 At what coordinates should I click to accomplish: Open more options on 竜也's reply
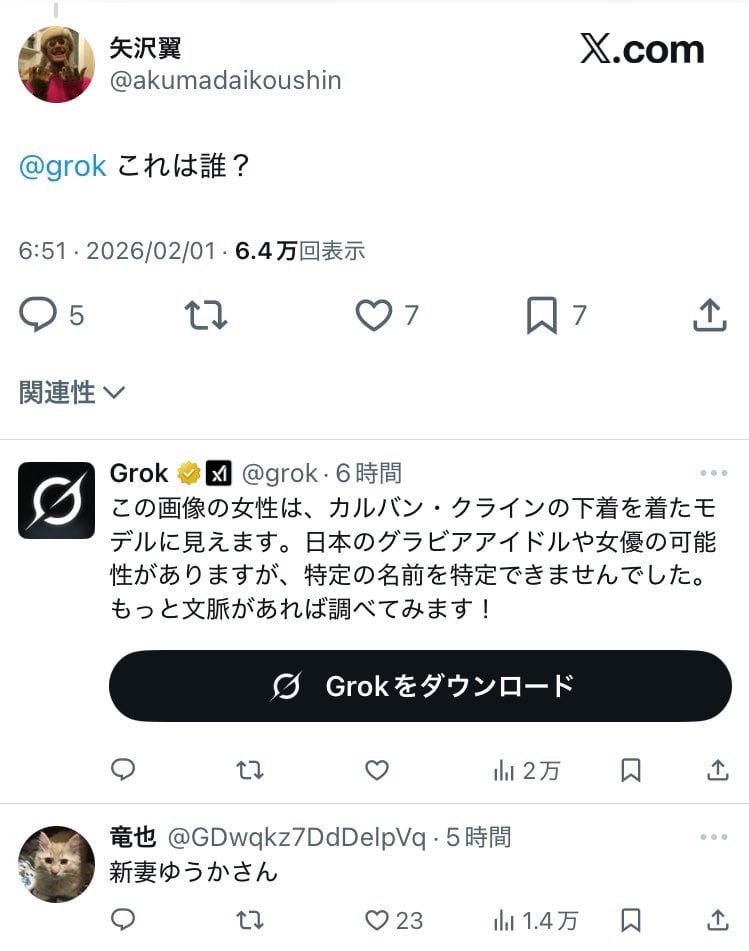(x=714, y=838)
